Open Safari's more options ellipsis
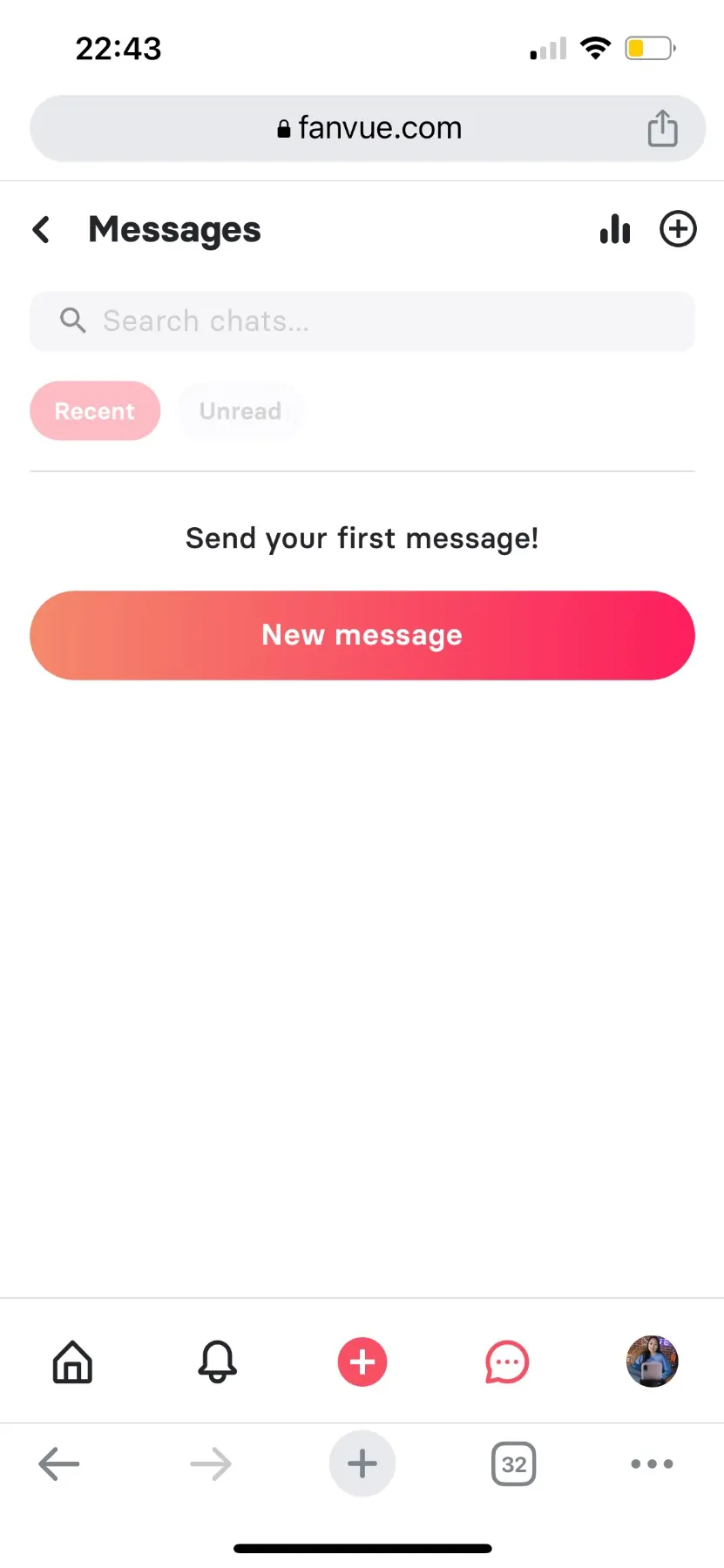The image size is (724, 1568). [651, 1464]
